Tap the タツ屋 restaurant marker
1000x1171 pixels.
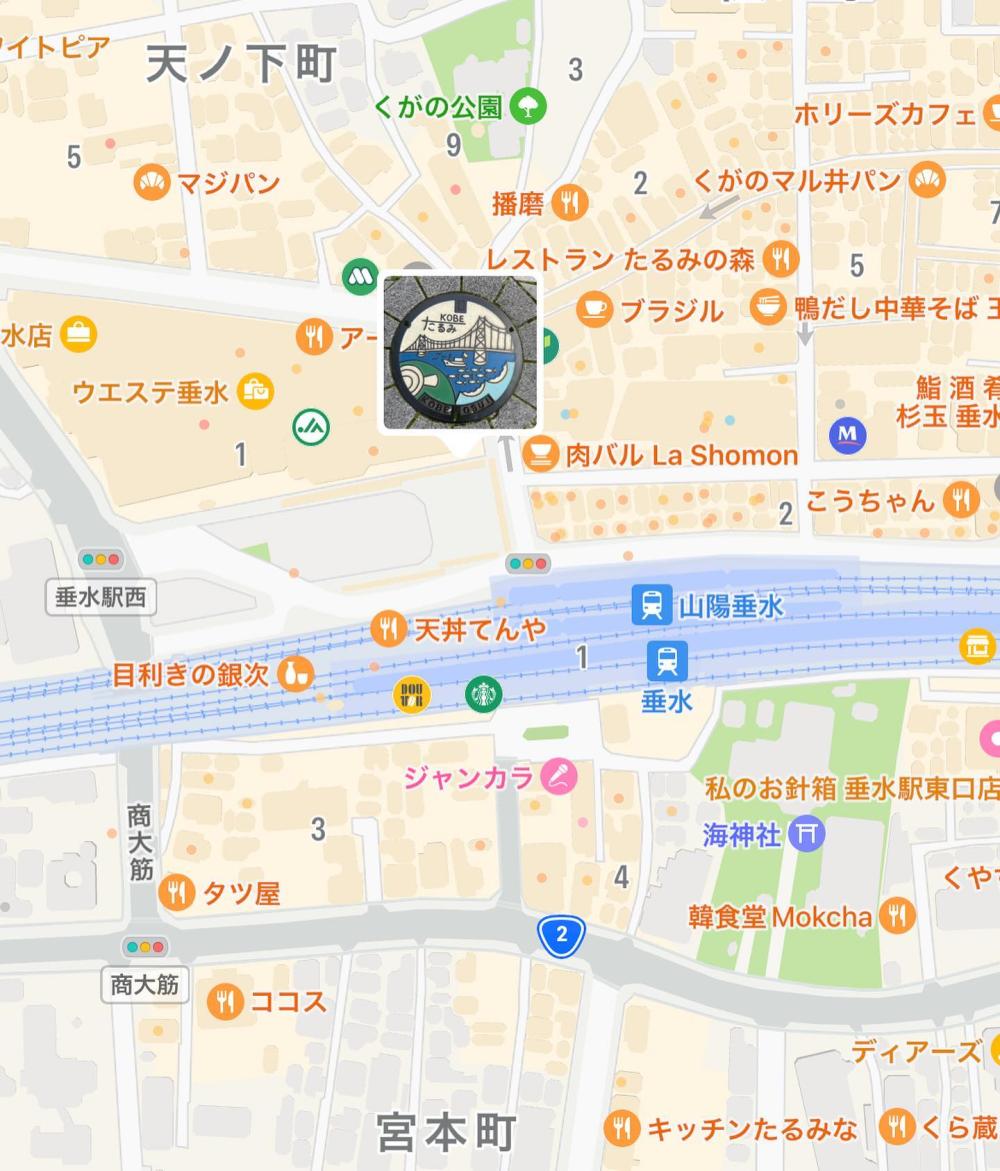pos(177,892)
